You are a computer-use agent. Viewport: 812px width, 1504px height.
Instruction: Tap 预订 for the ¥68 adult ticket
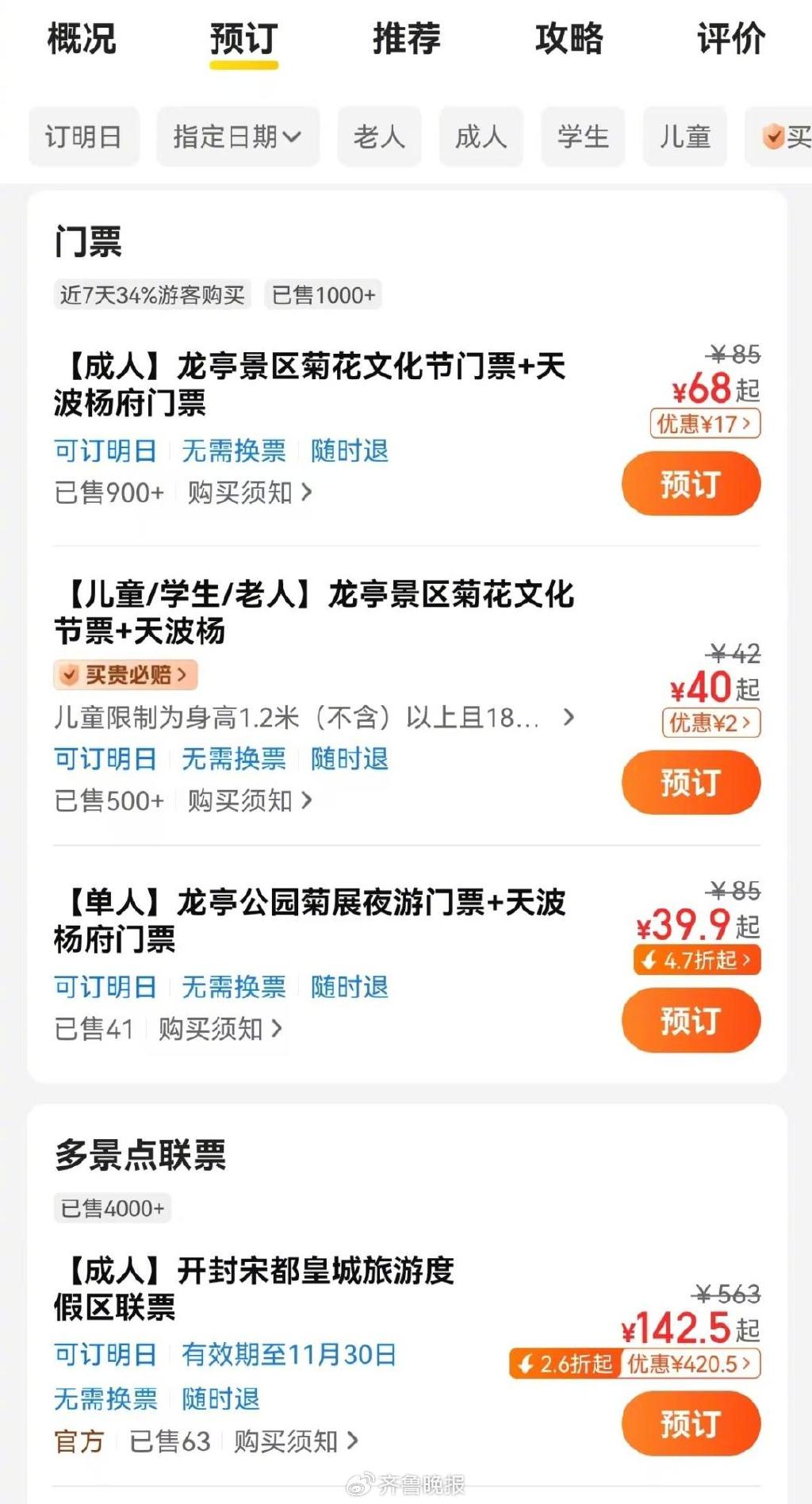[691, 484]
